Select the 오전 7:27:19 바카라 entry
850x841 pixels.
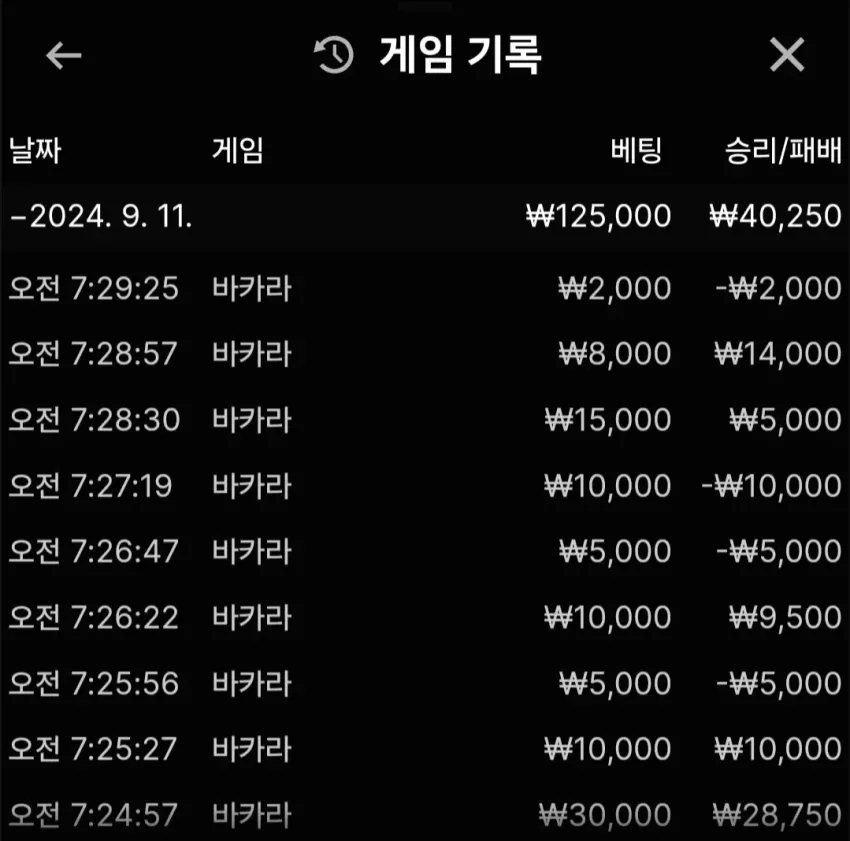tap(425, 485)
